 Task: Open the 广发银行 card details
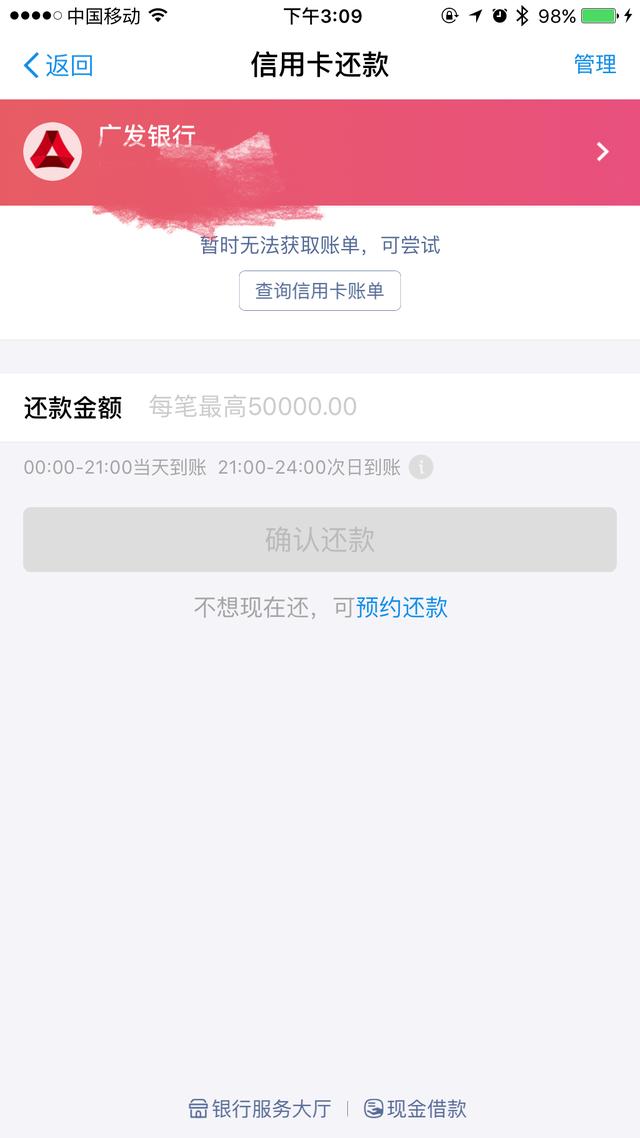point(320,152)
